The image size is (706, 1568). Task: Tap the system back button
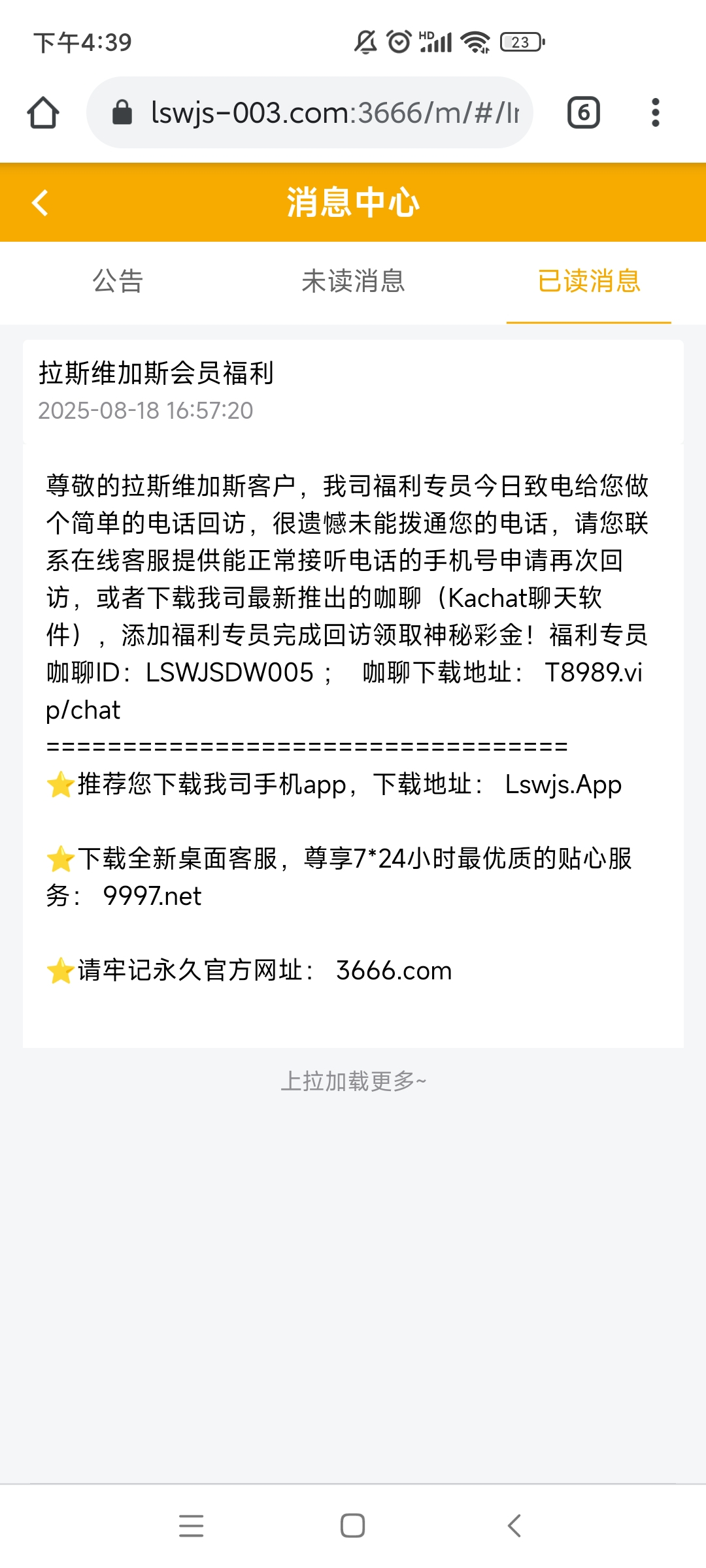click(514, 1526)
